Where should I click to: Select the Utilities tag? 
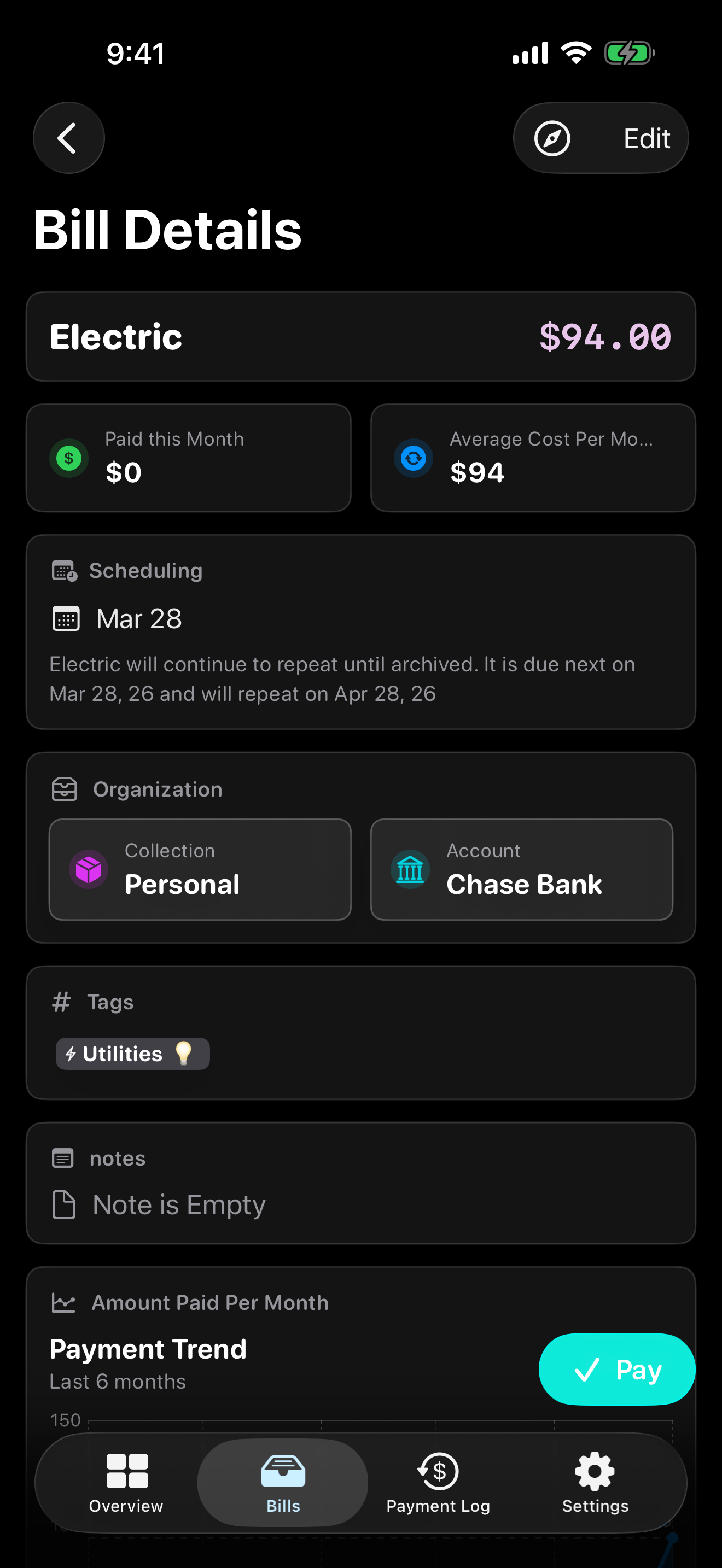pos(132,1054)
